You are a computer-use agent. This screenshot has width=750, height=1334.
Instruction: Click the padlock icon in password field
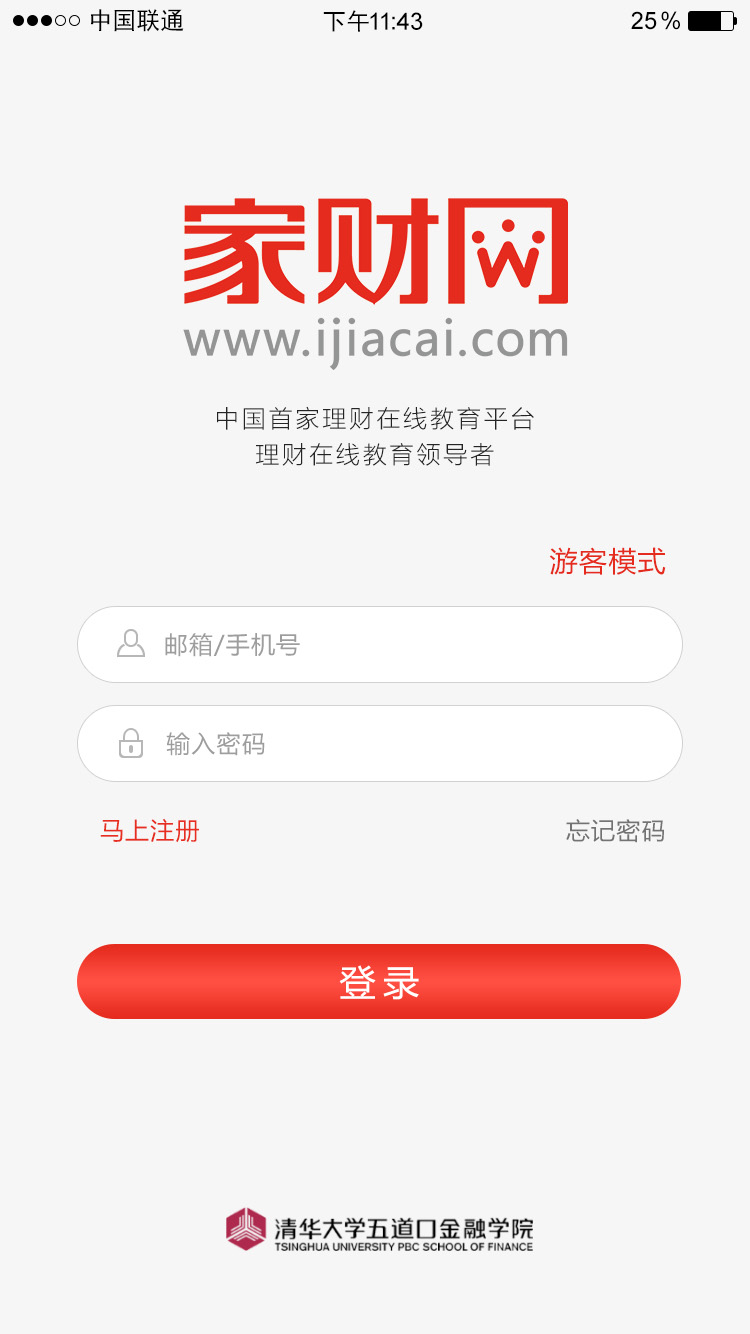[x=129, y=744]
